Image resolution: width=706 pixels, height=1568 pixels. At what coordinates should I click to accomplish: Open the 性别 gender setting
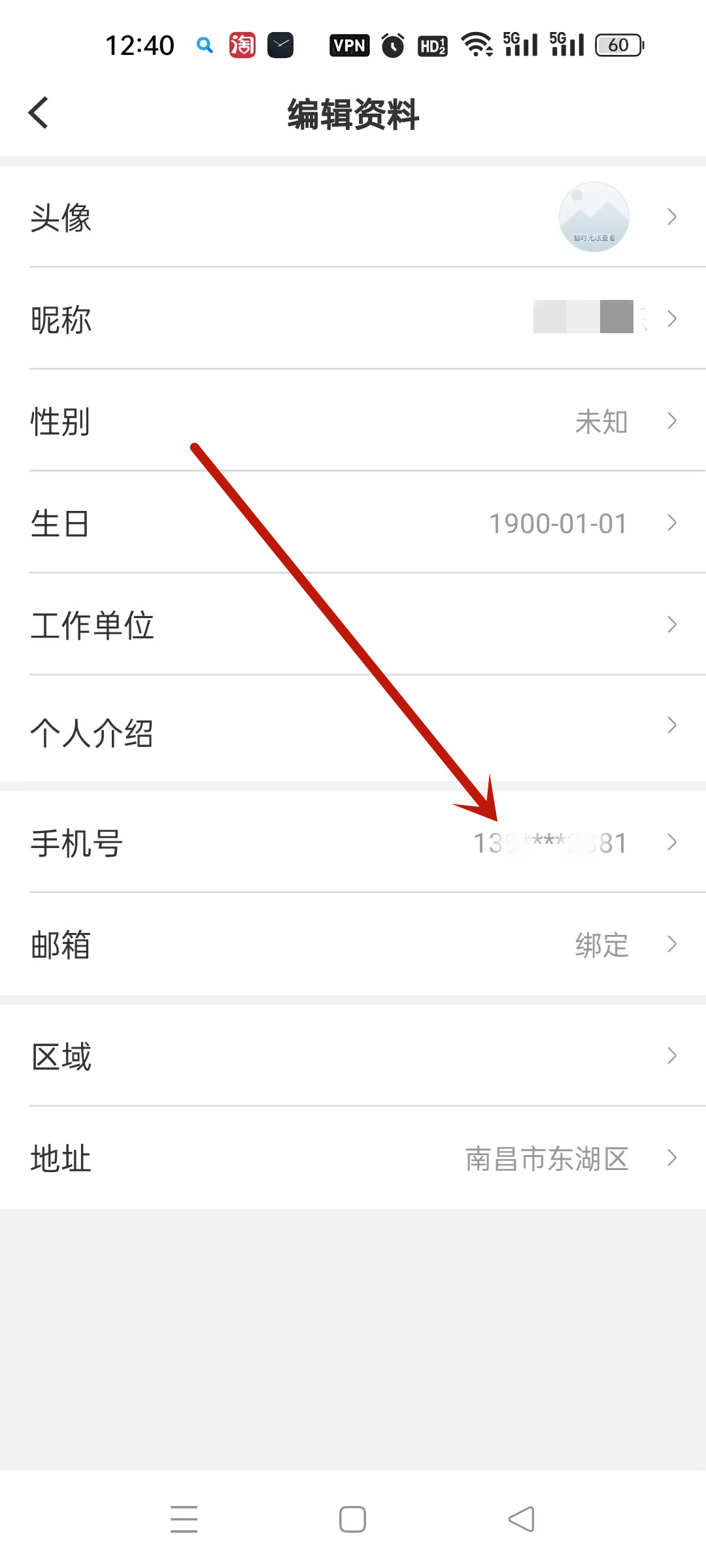tap(353, 420)
